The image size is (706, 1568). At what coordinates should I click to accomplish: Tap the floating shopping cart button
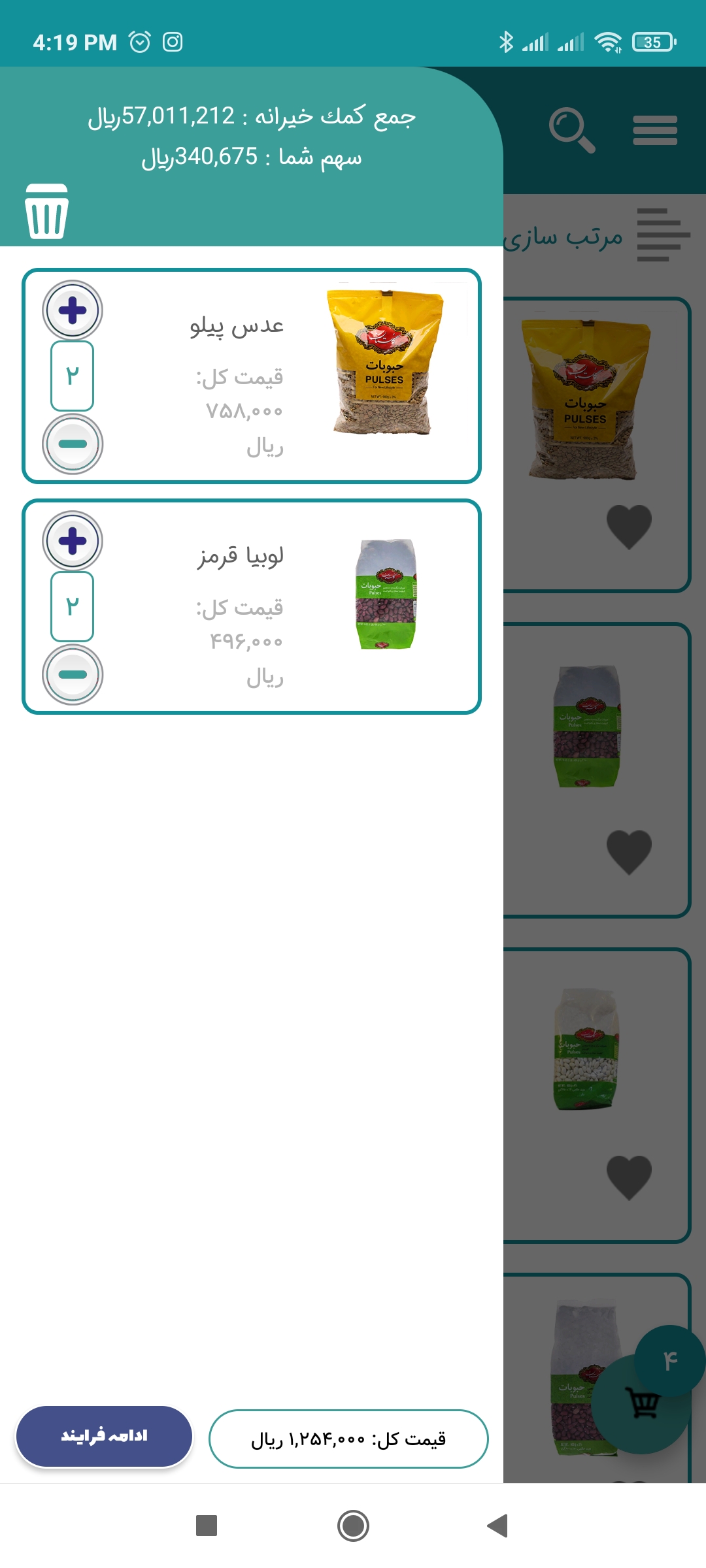(642, 1403)
